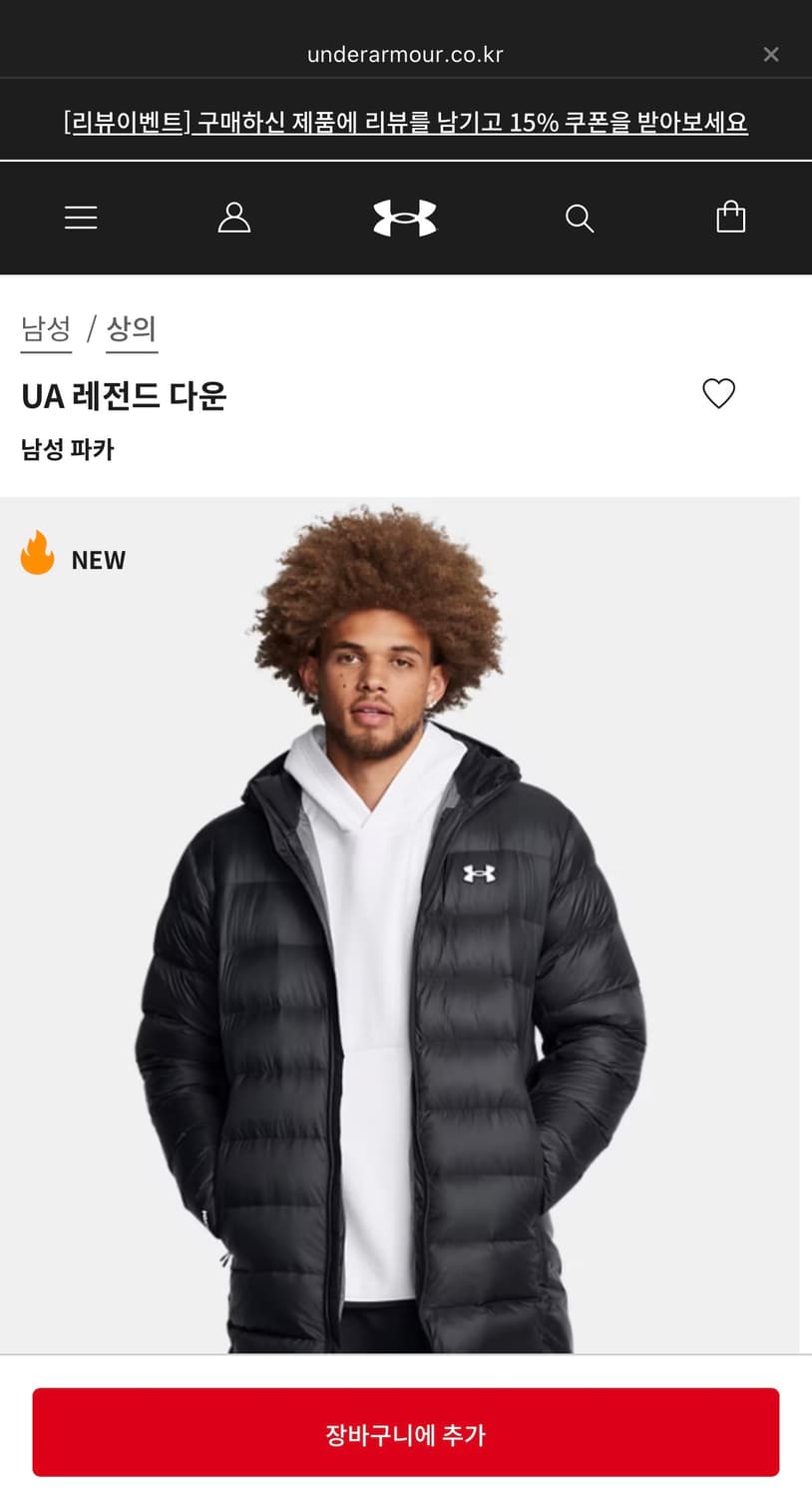The height and width of the screenshot is (1497, 812).
Task: Open the search magnifier icon
Action: click(580, 218)
